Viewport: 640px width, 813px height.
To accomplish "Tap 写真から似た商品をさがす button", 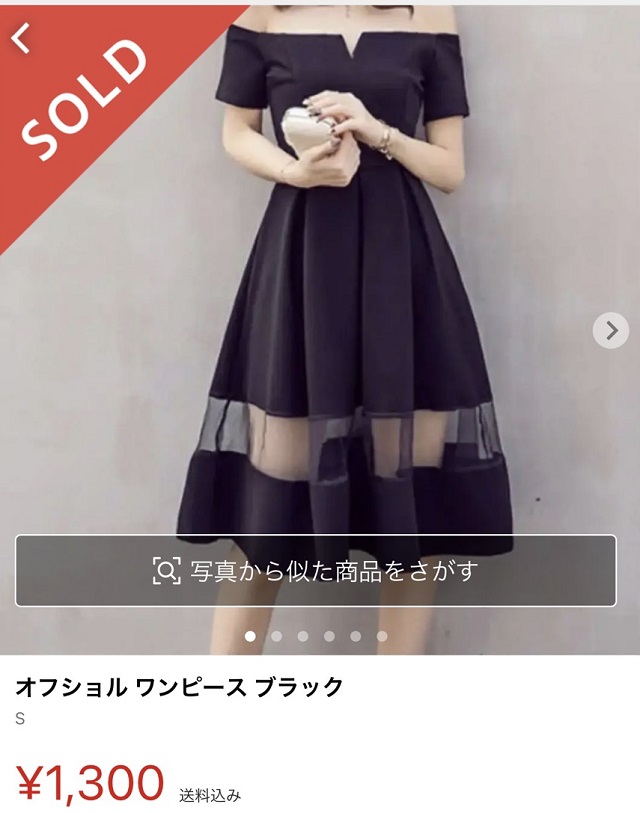I will coord(316,571).
